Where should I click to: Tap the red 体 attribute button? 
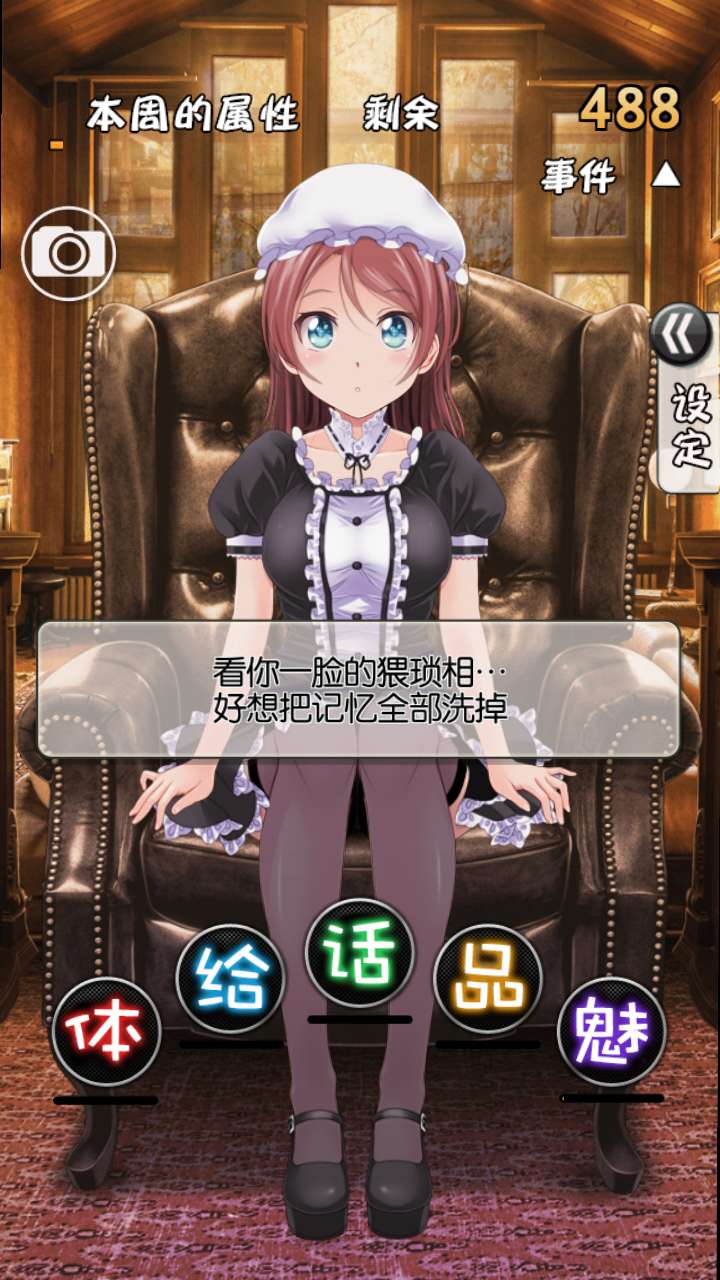(106, 1031)
